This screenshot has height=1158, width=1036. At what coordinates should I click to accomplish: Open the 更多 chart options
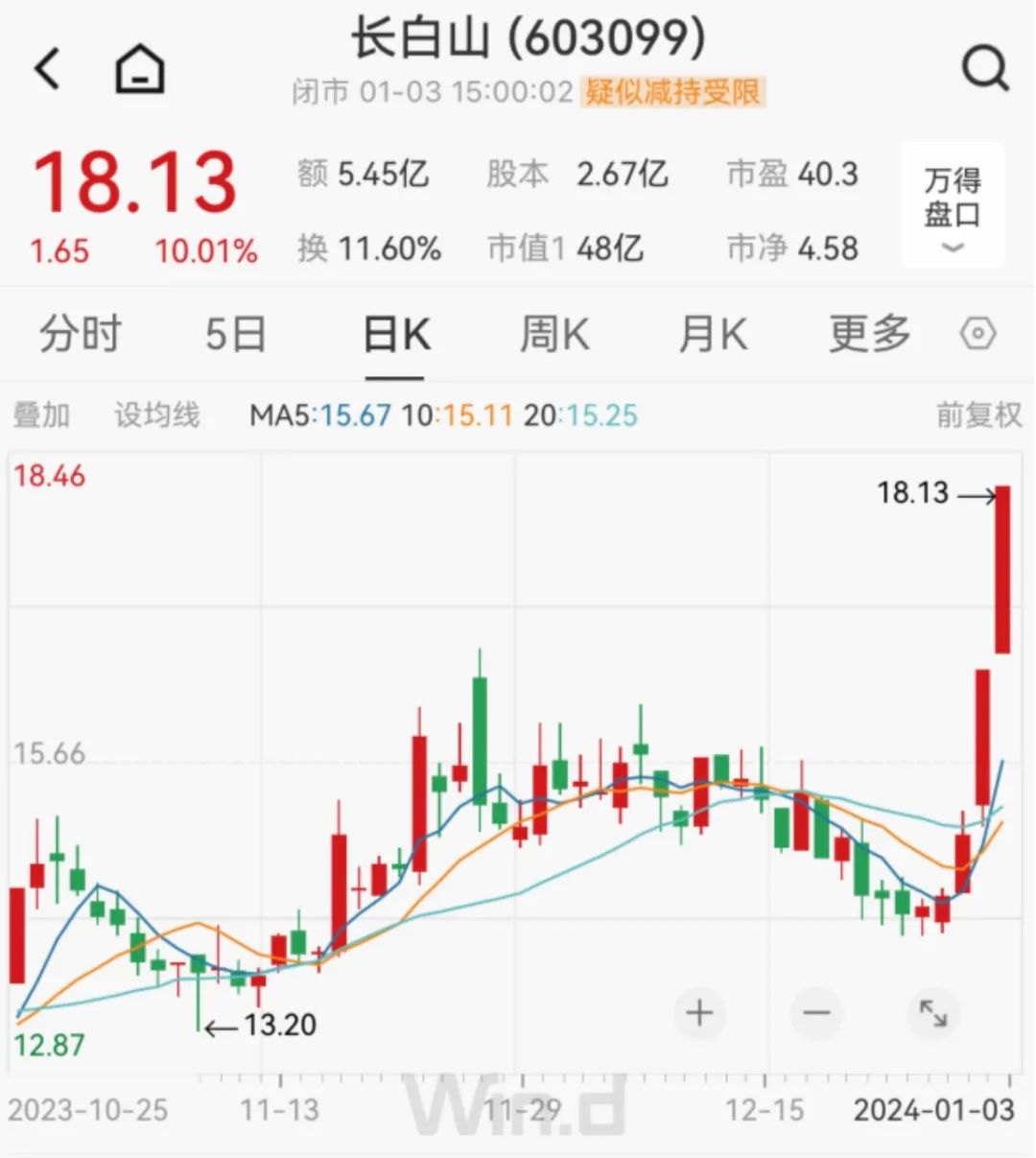point(869,335)
